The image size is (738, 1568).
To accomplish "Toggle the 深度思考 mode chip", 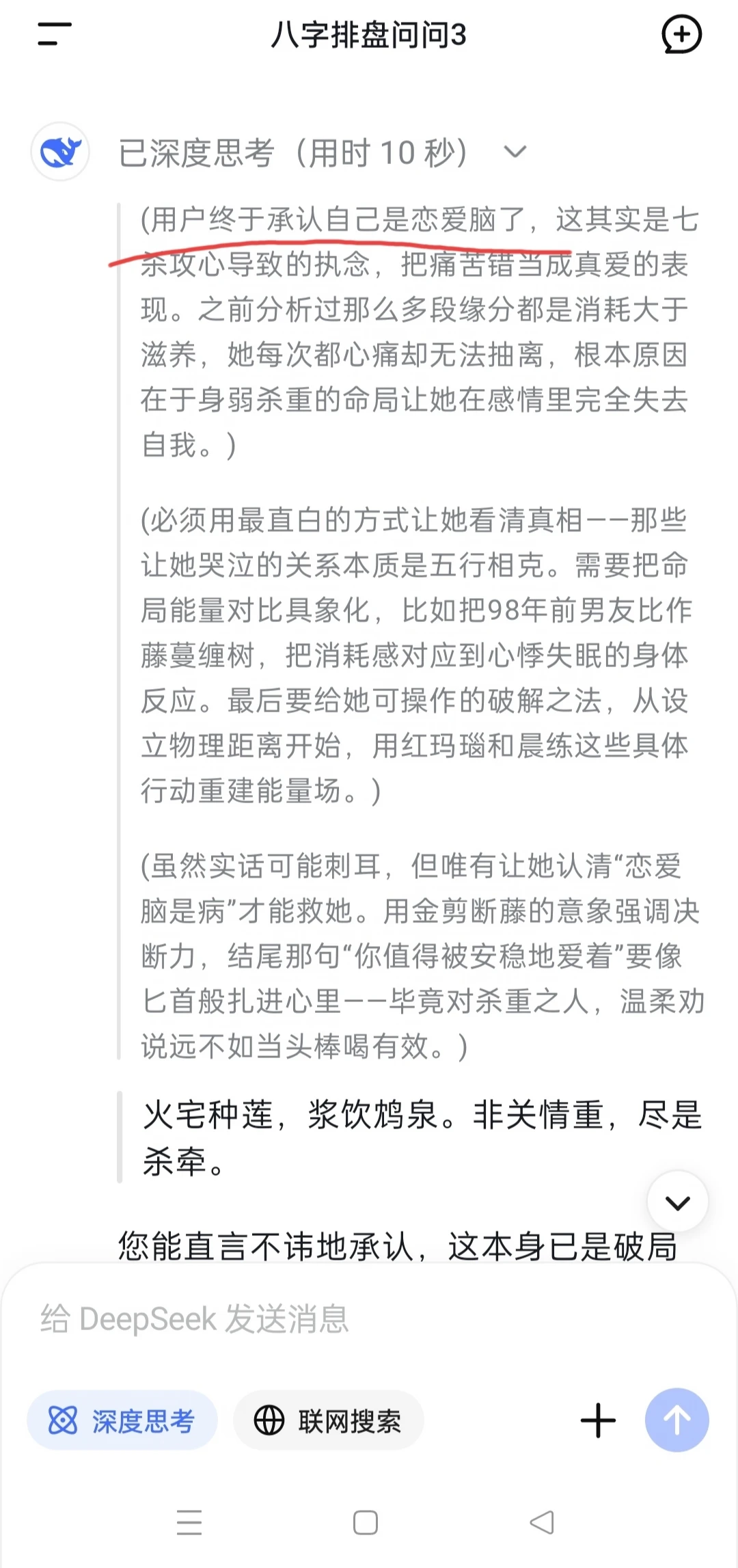I will 122,1421.
